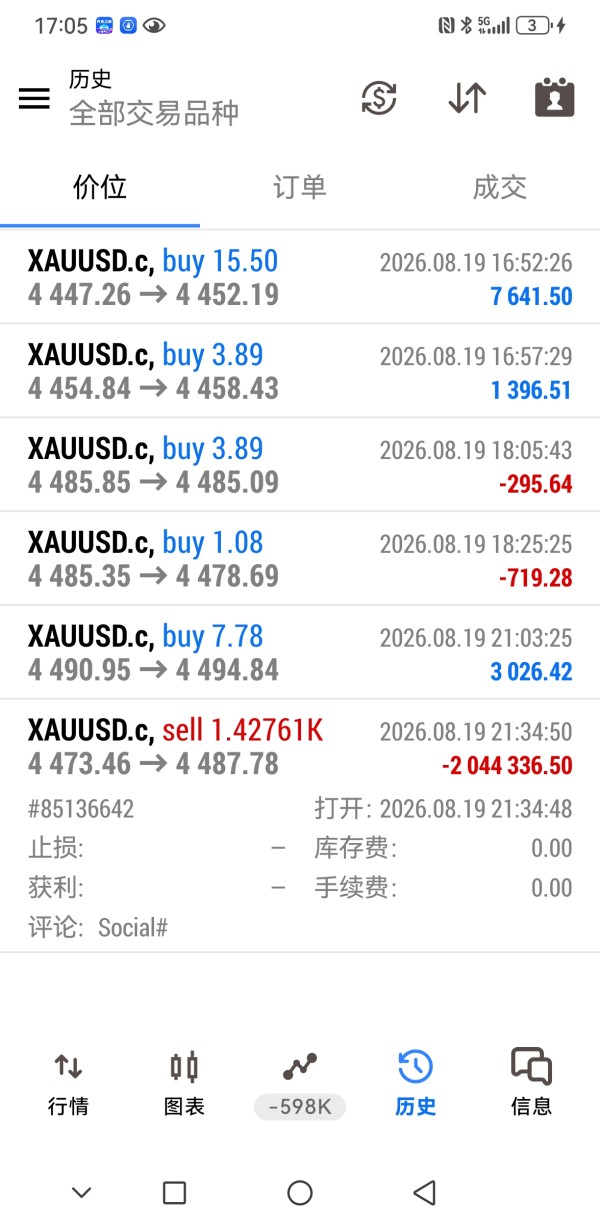This screenshot has height=1224, width=600.
Task: Go to the system home screen
Action: coord(300,1192)
